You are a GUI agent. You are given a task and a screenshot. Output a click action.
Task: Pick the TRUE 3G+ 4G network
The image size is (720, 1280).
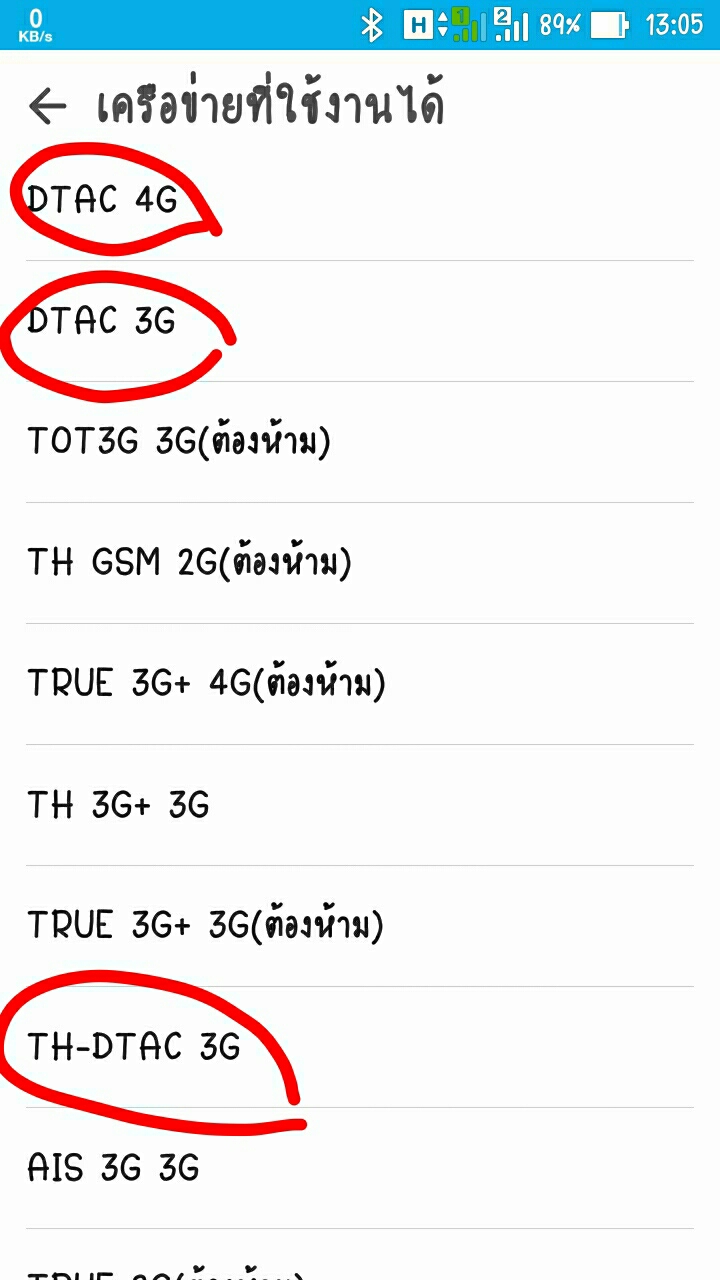[360, 684]
